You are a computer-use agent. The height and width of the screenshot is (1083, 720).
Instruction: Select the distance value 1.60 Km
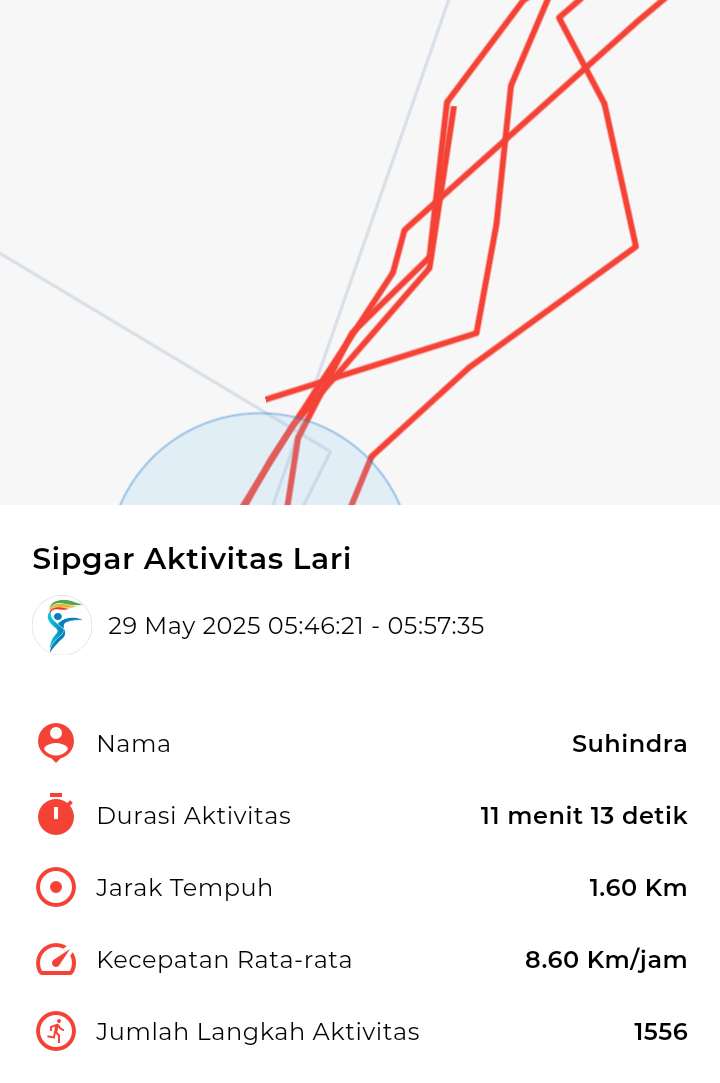637,888
